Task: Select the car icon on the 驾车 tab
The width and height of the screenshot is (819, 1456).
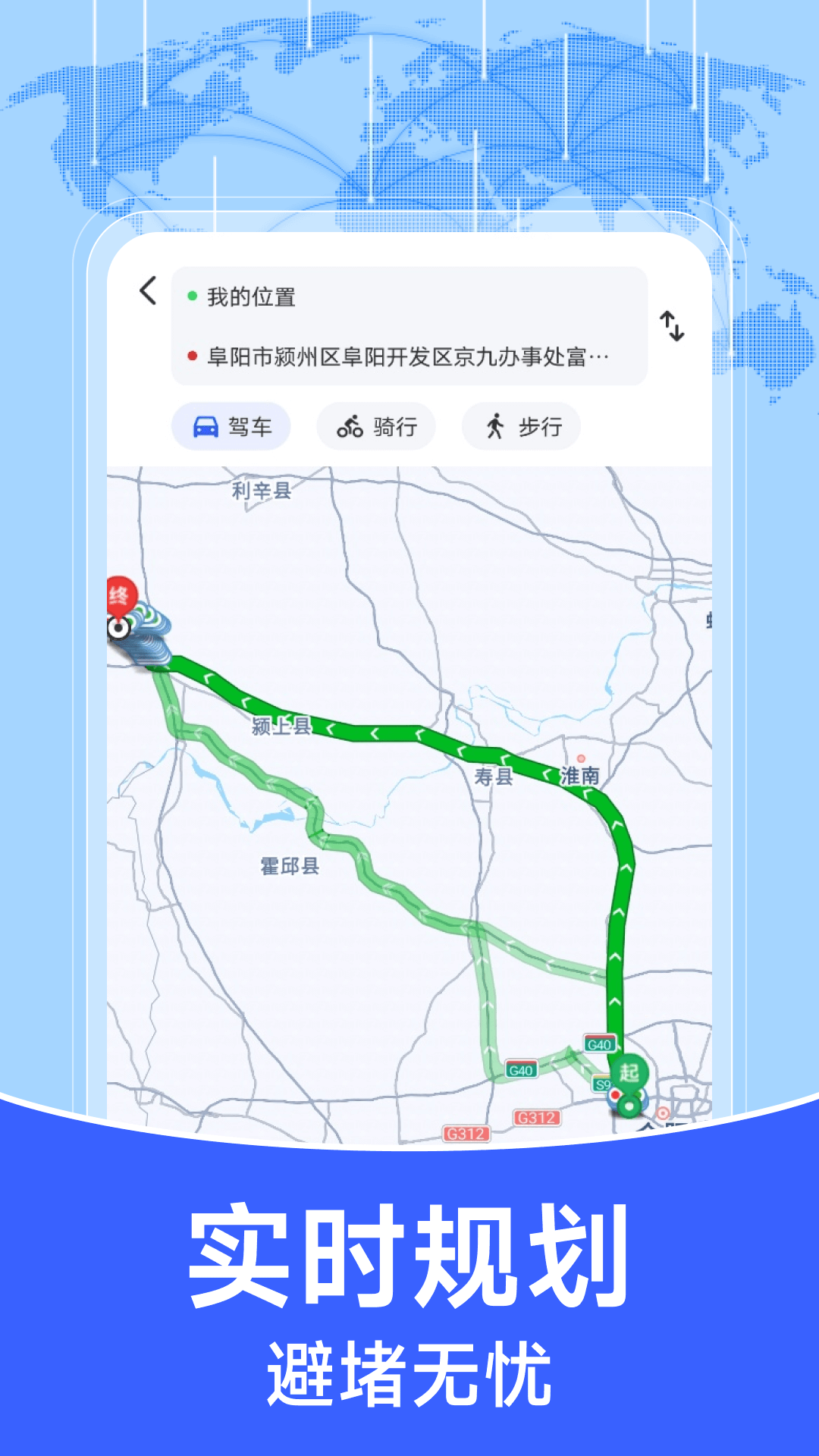Action: coord(204,426)
